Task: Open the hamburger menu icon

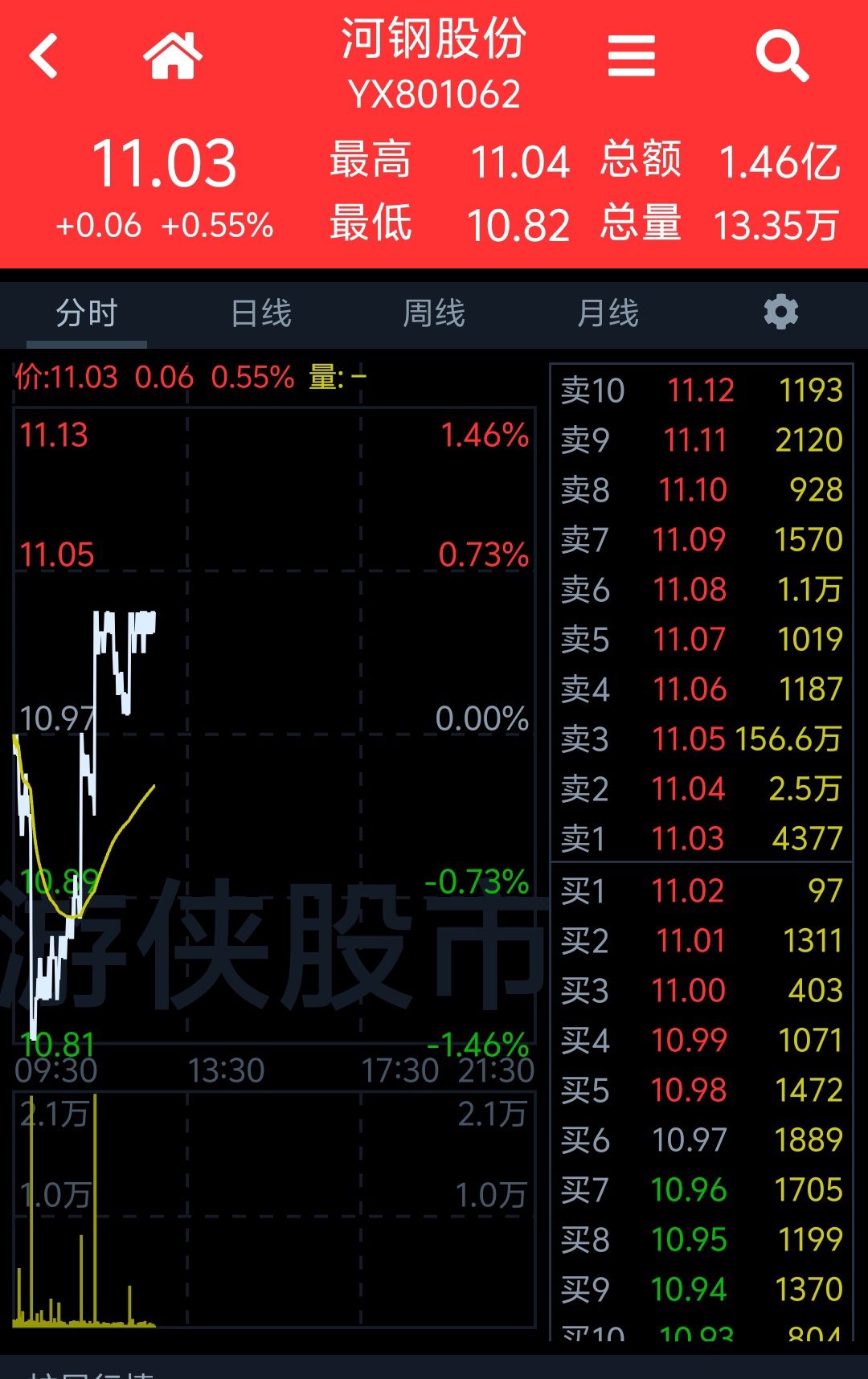Action: tap(632, 55)
